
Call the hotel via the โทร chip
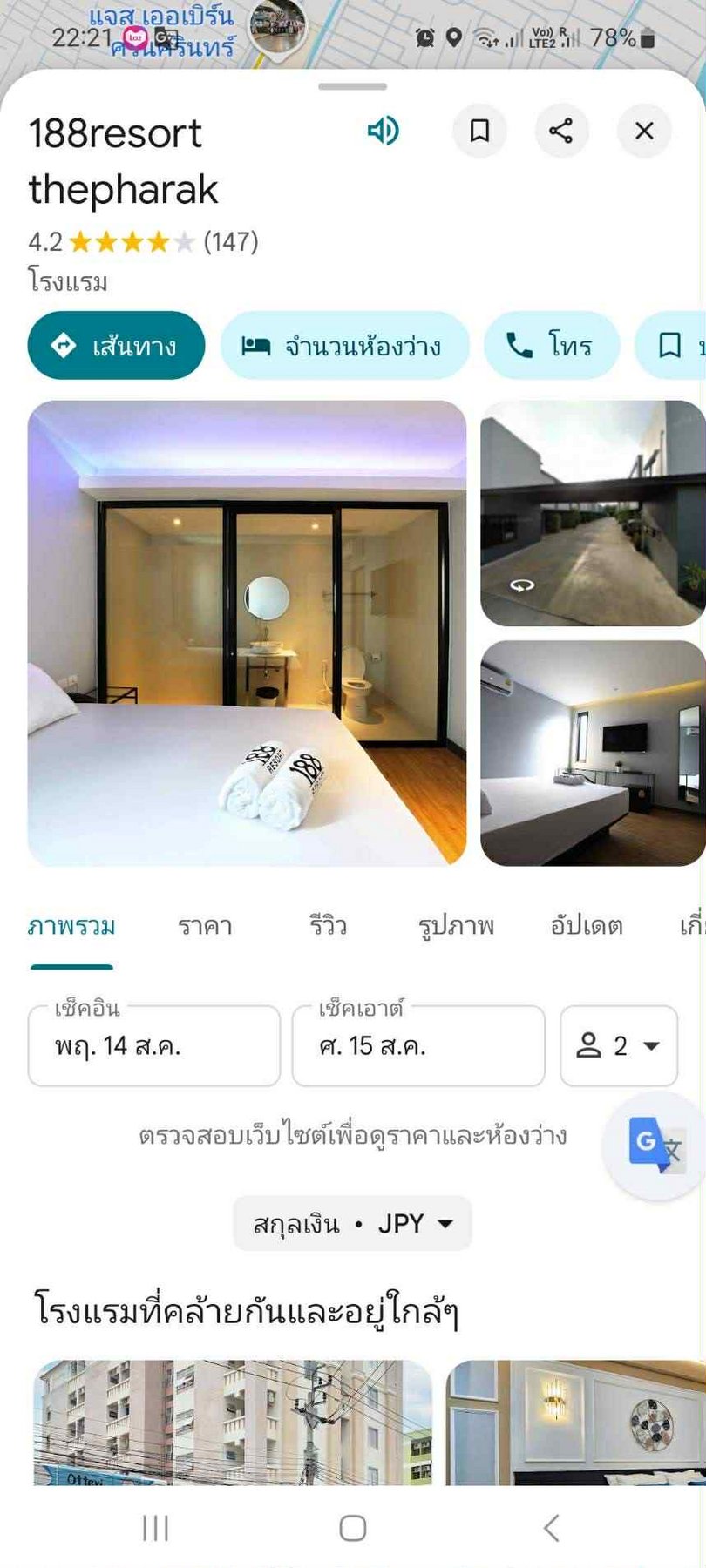point(552,346)
